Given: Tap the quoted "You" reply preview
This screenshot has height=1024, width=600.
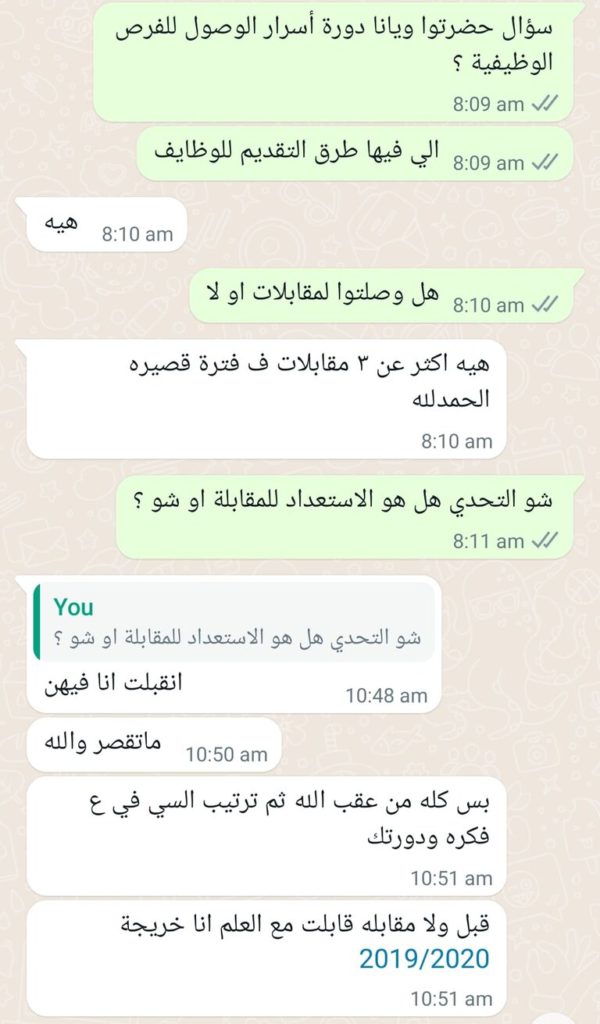Looking at the screenshot, I should pos(235,622).
